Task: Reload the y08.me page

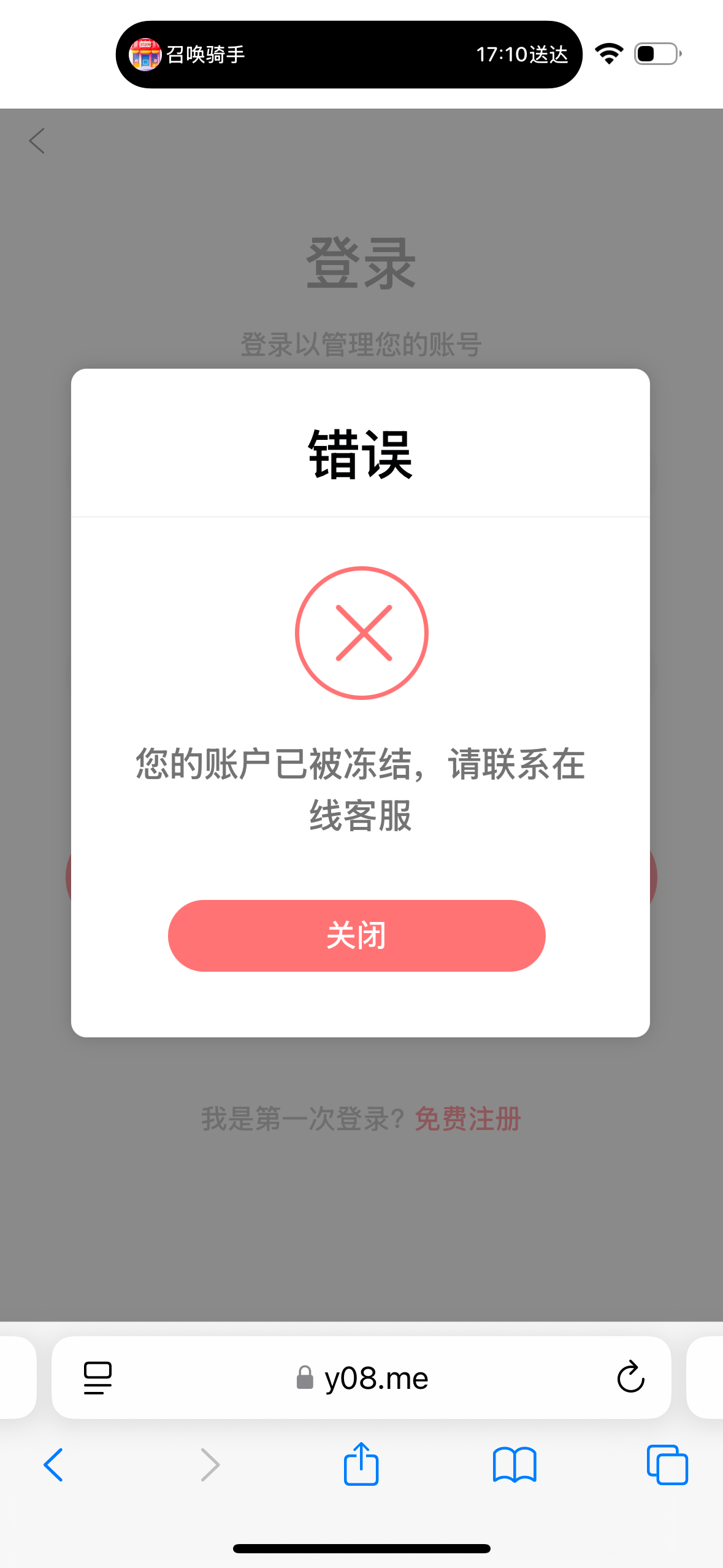Action: click(x=630, y=1377)
